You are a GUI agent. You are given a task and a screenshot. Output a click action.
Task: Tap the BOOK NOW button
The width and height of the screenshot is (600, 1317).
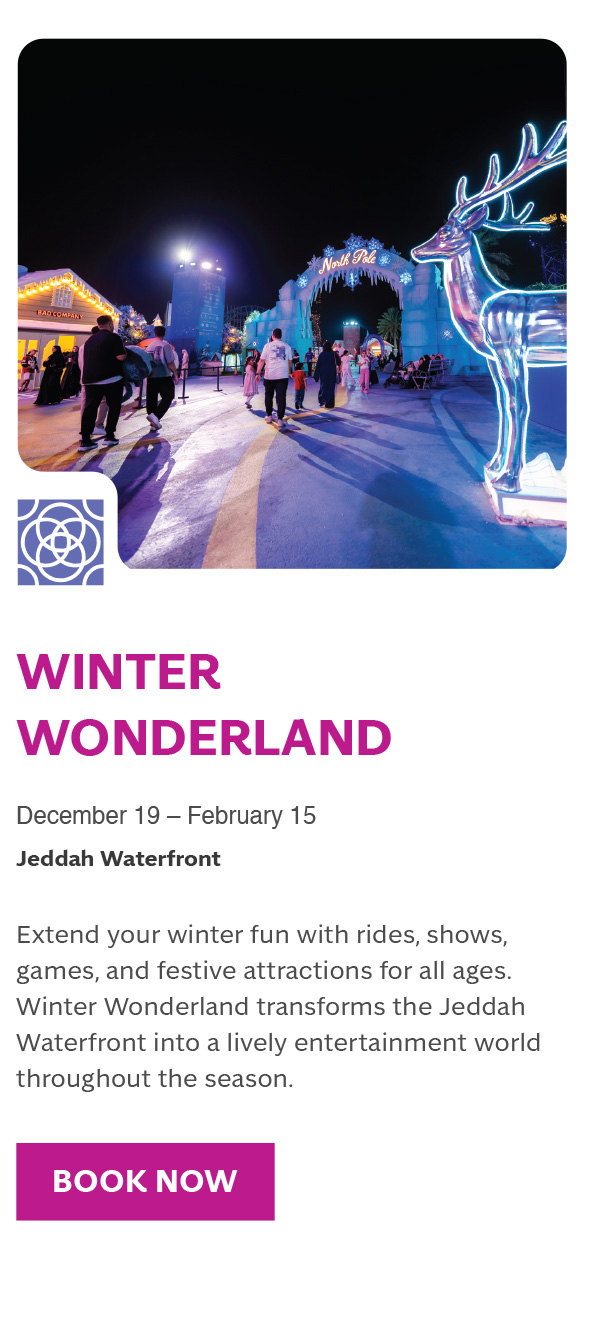[x=145, y=1181]
